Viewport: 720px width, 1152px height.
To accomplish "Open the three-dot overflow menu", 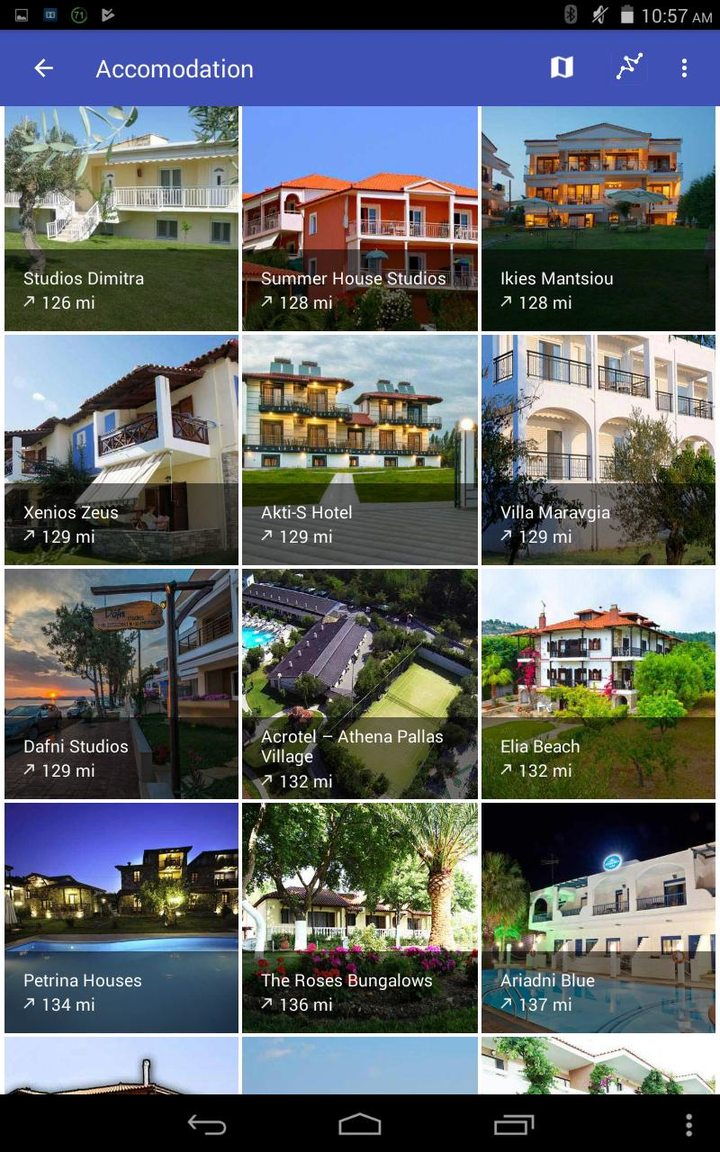I will click(x=684, y=68).
